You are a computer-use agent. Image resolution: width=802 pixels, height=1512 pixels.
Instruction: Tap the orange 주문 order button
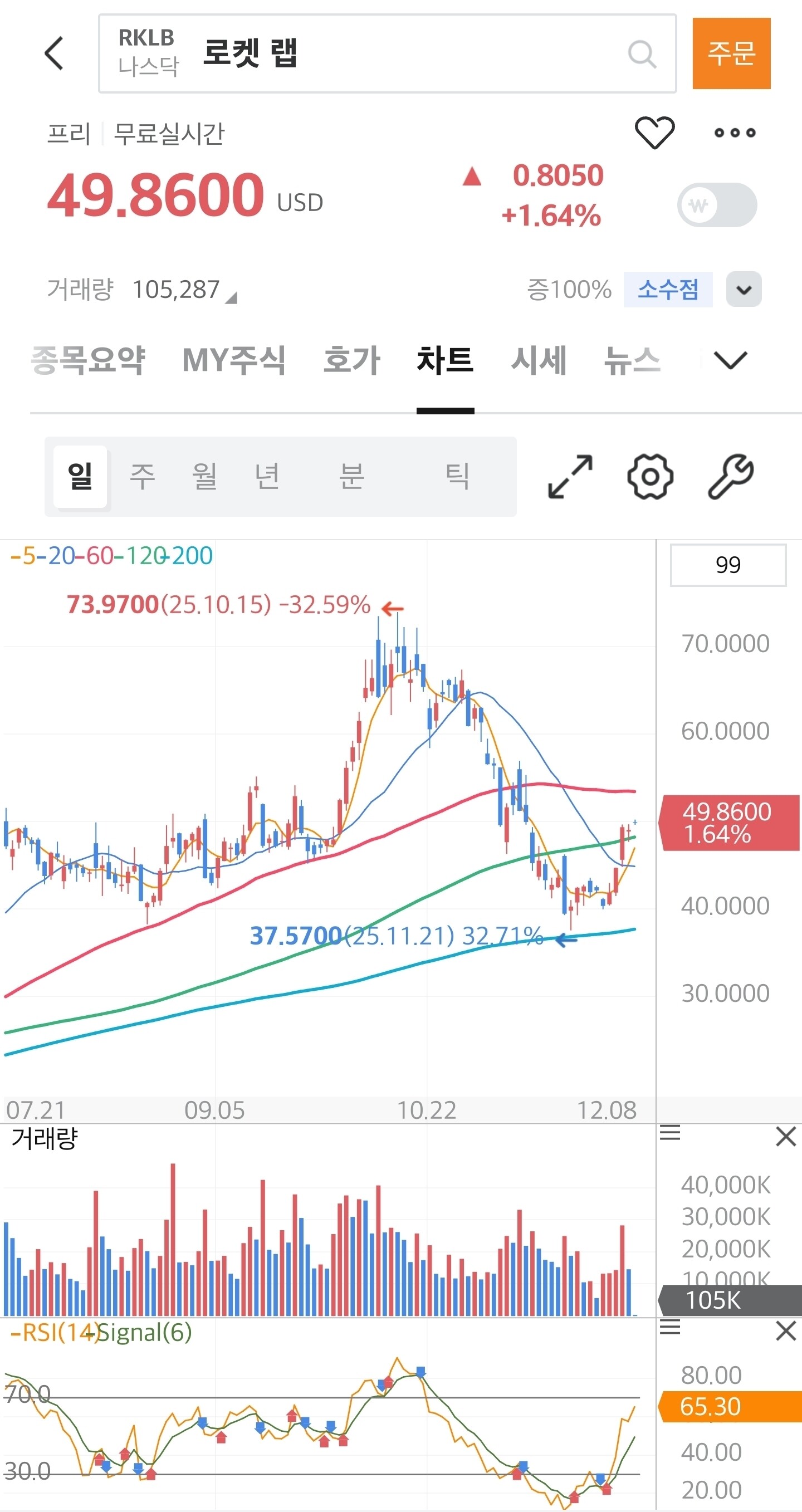coord(731,53)
